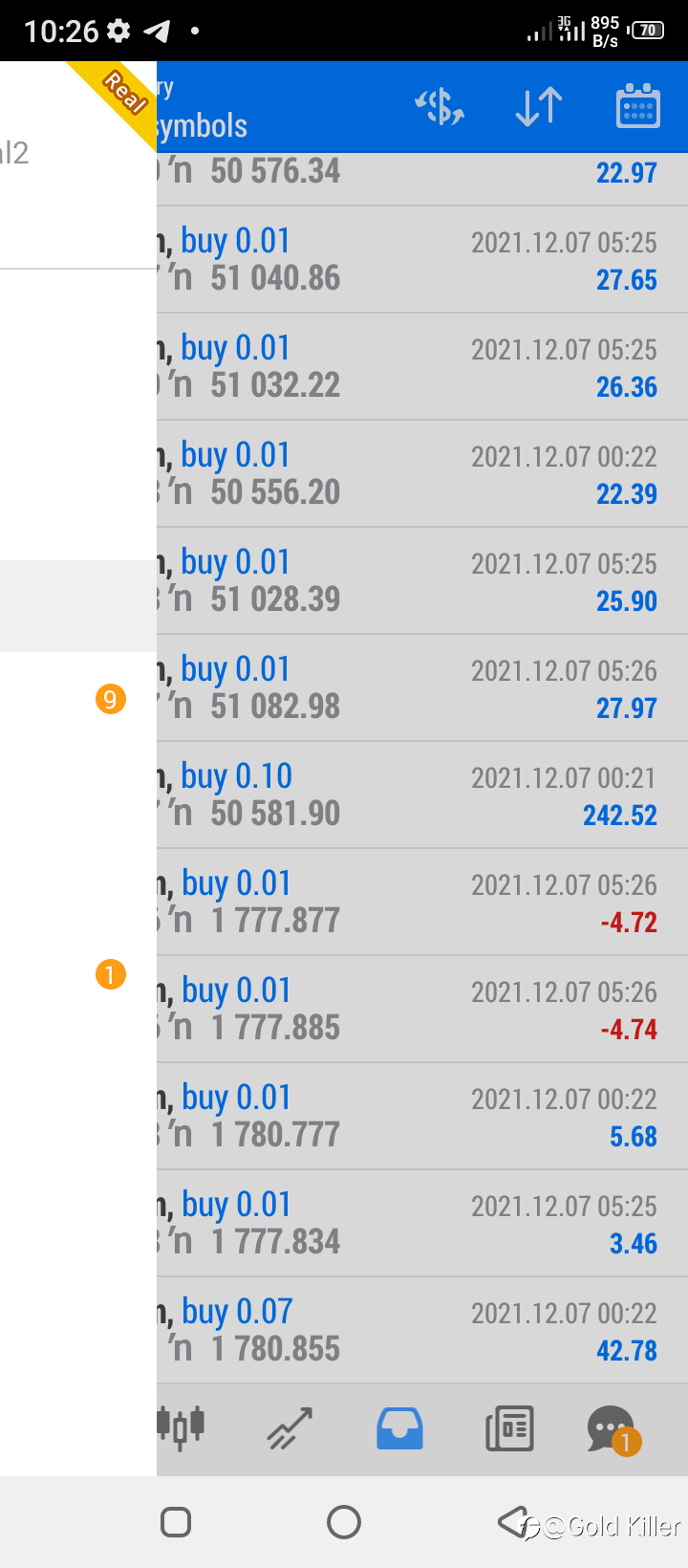Open the calendar date range picker
The width and height of the screenshot is (688, 1568).
[x=637, y=105]
